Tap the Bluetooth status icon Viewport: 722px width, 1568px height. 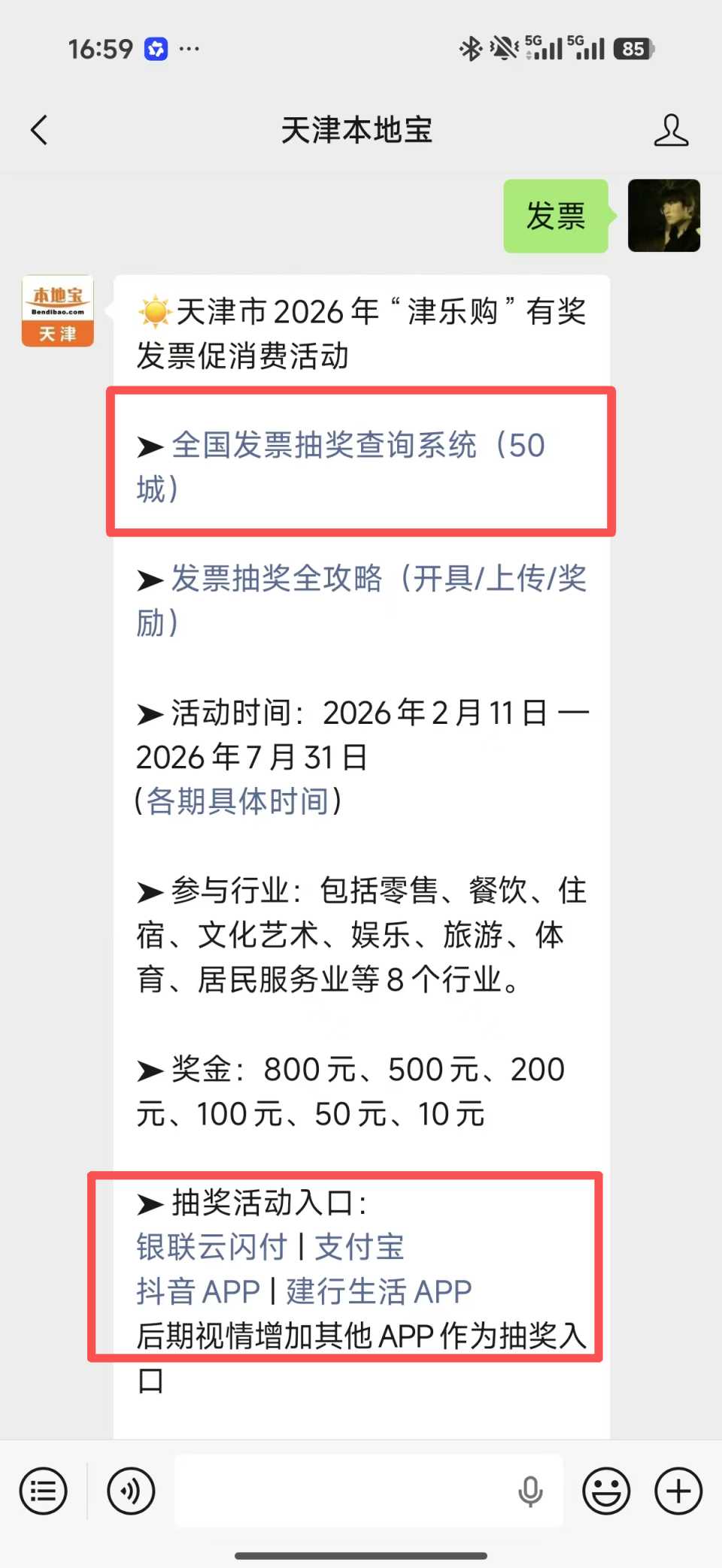click(472, 47)
